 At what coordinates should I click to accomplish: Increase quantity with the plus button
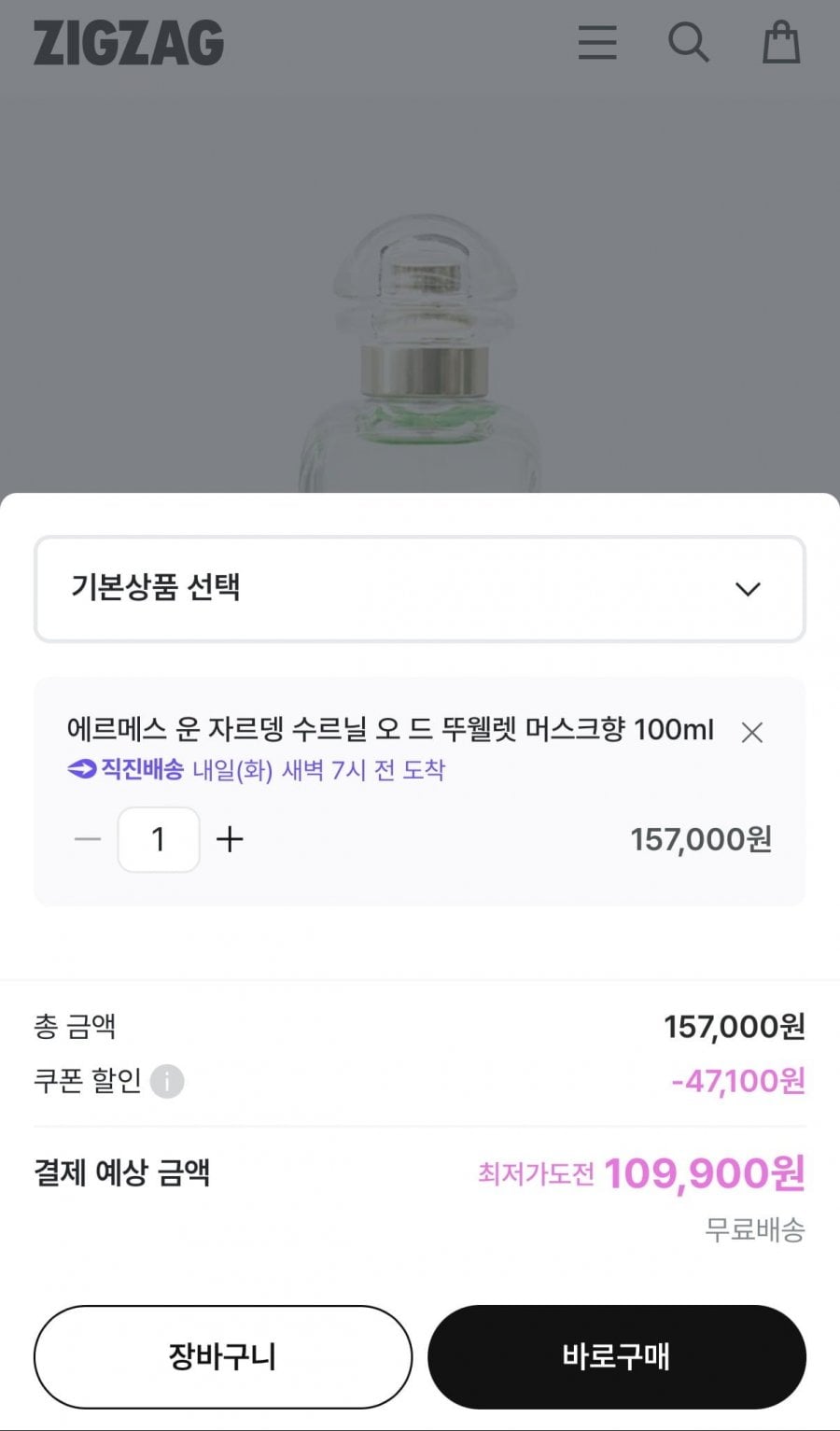[x=230, y=839]
